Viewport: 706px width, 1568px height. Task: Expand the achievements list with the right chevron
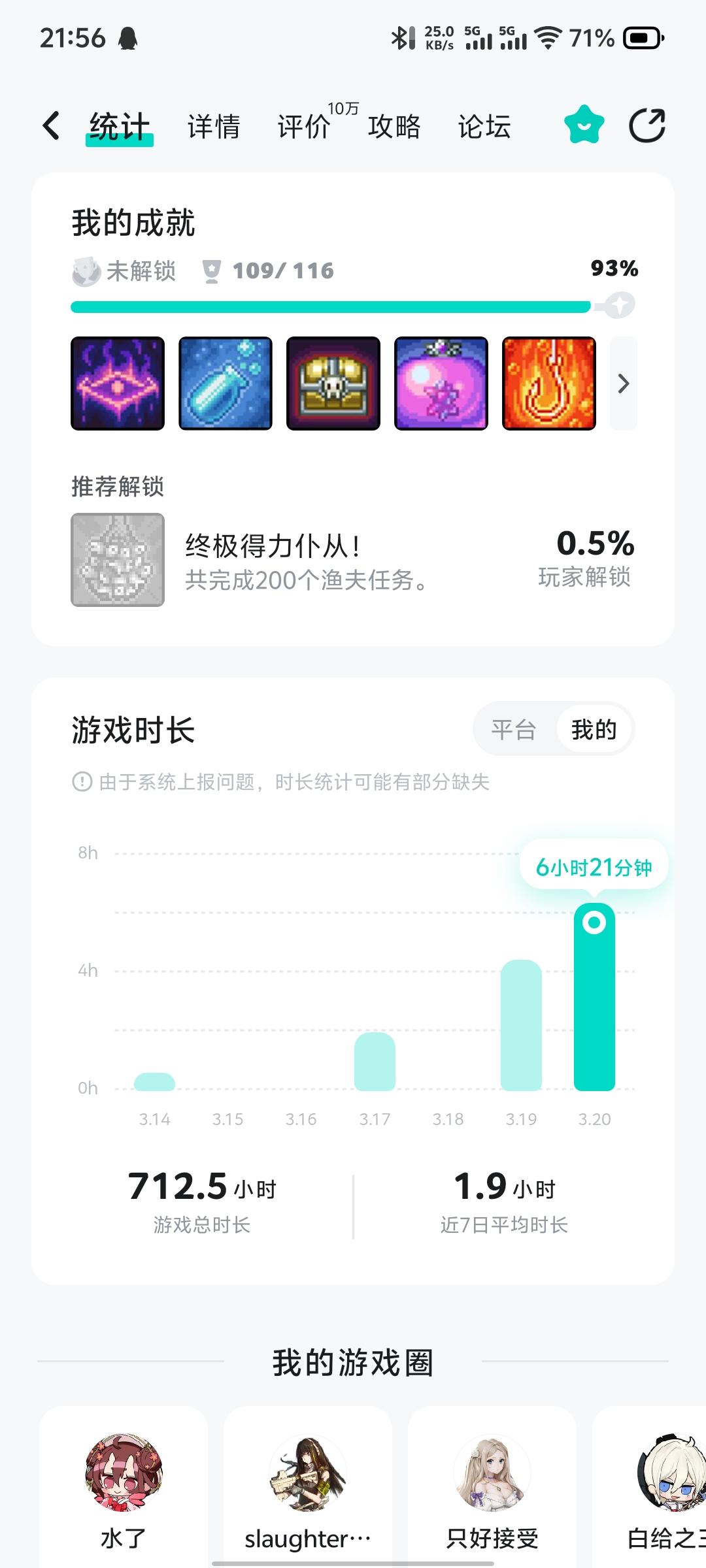[623, 384]
